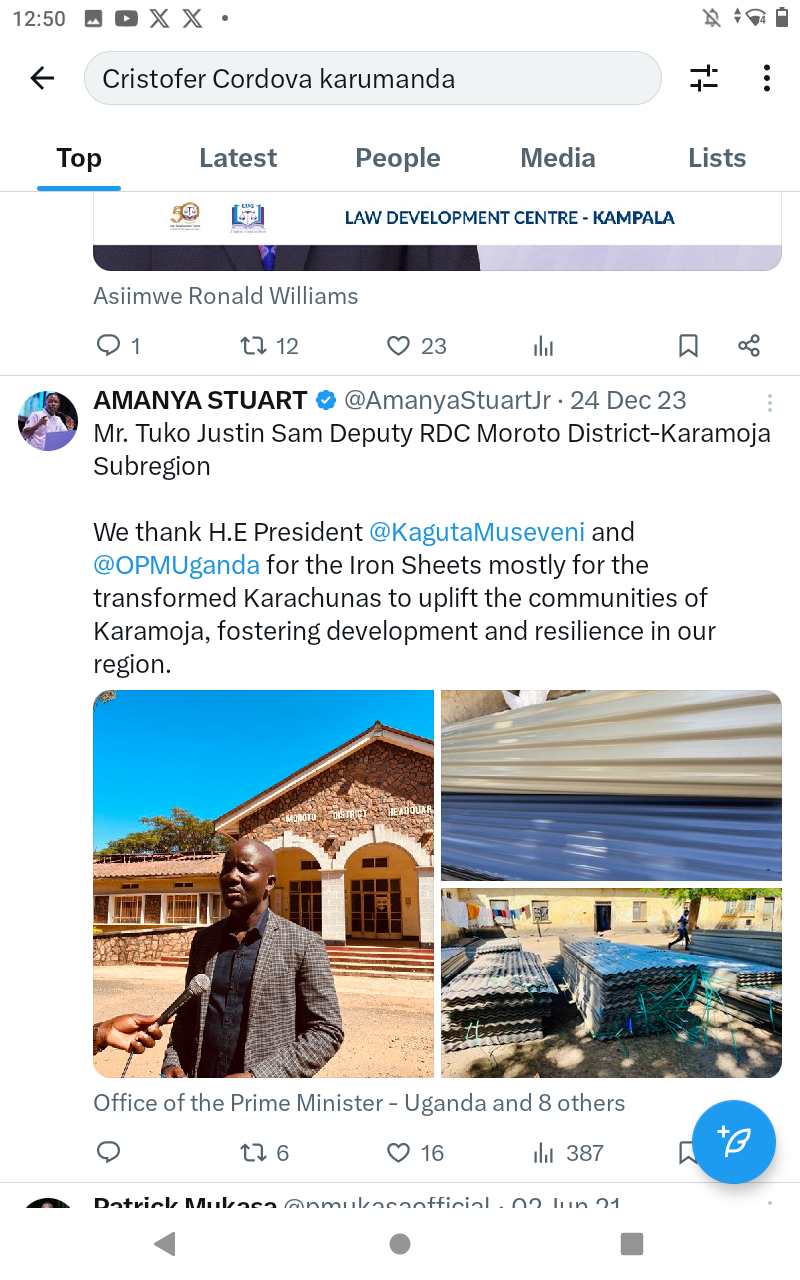Screen dimensions: 800x1280
Task: Open the top-right overflow menu
Action: pyautogui.click(x=767, y=78)
